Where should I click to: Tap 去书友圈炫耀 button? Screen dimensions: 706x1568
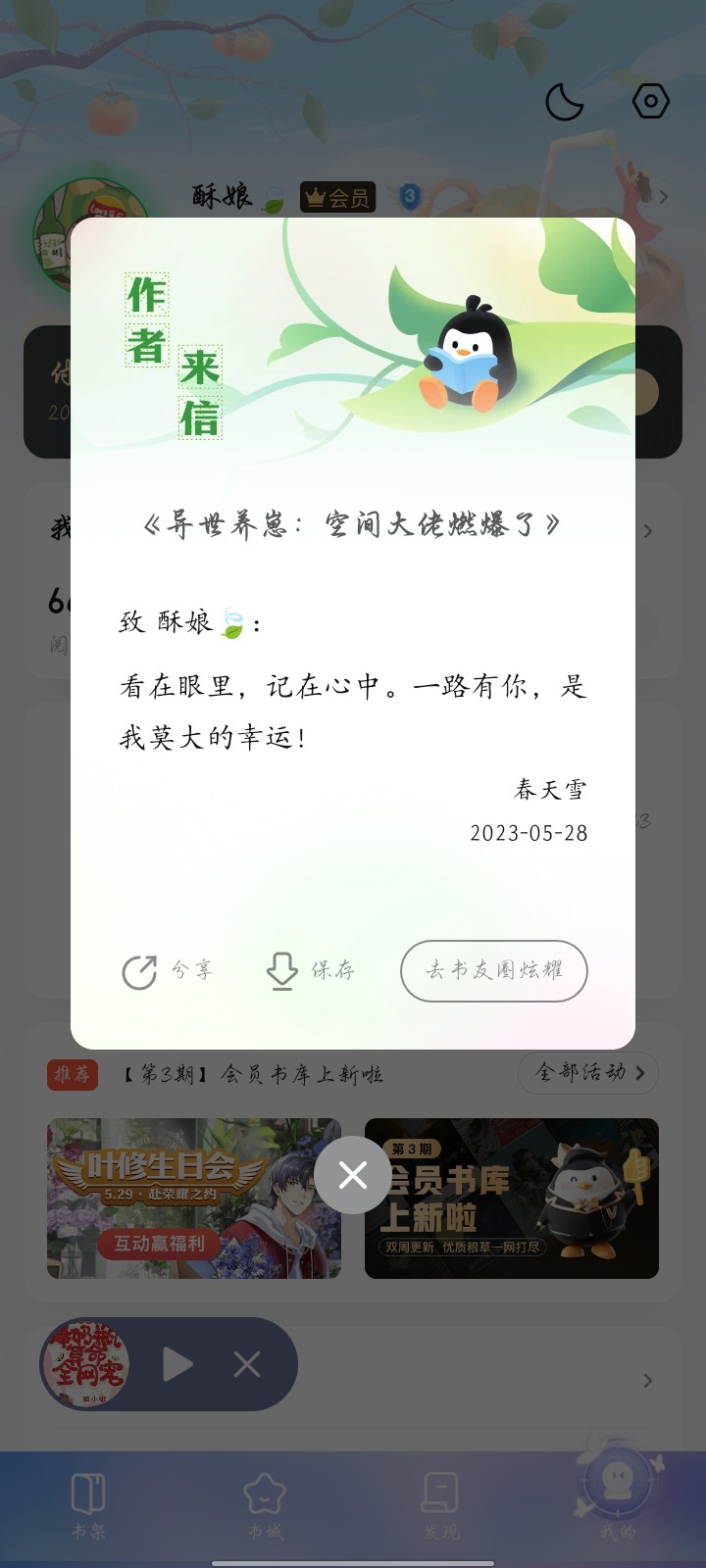493,971
